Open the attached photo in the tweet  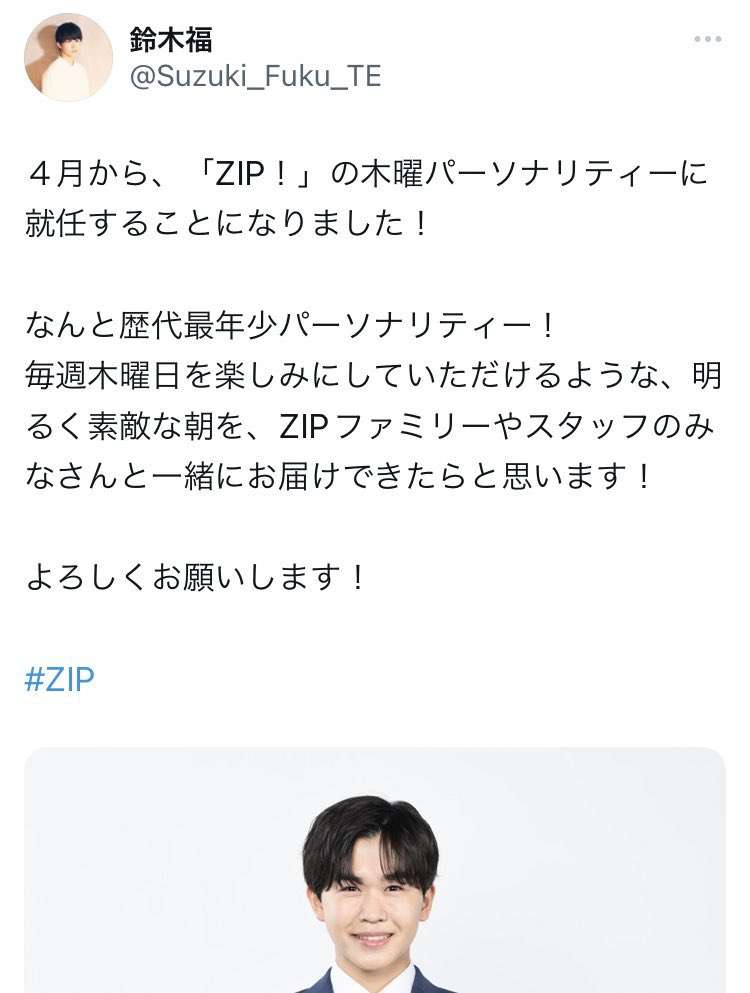pos(375,870)
